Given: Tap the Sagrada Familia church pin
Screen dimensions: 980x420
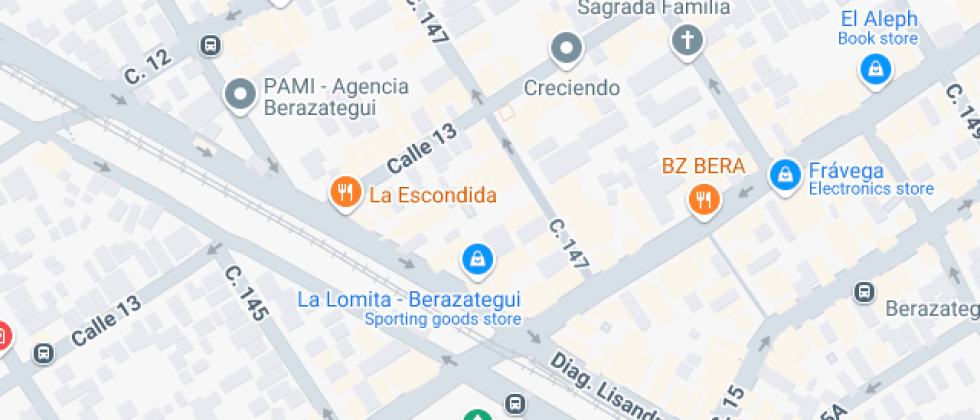Looking at the screenshot, I should tap(687, 41).
